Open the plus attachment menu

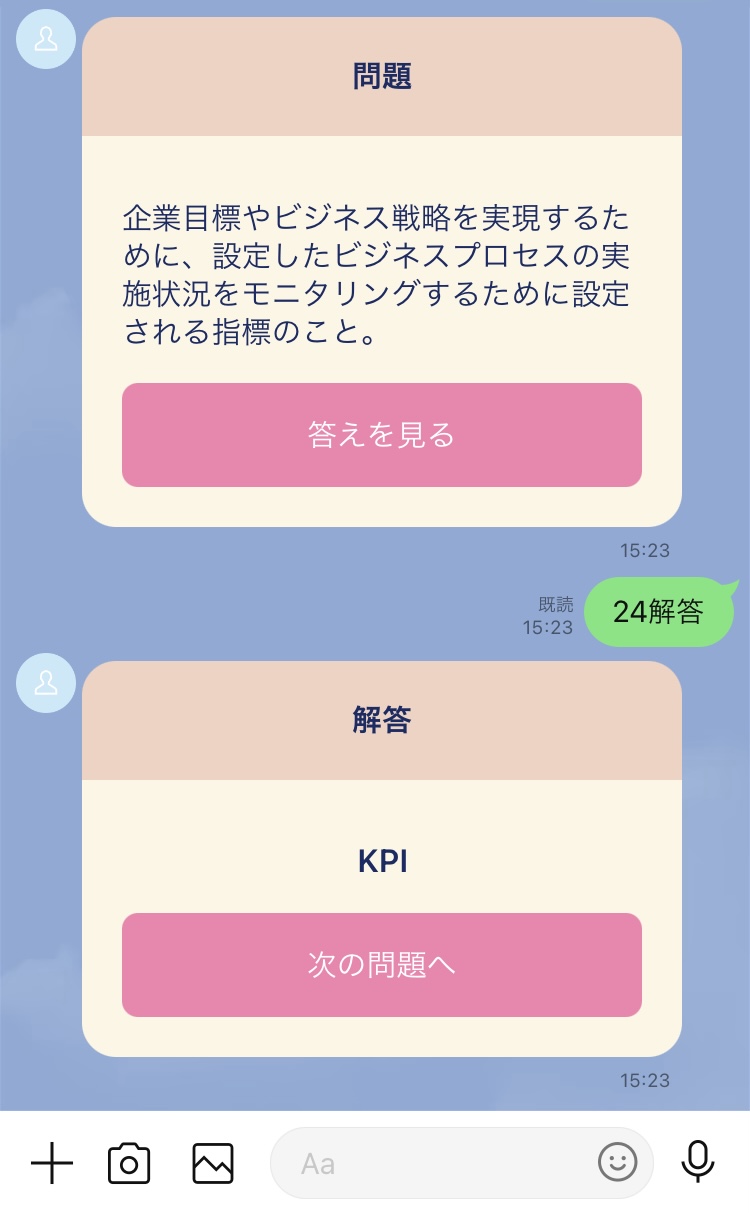(52, 1163)
